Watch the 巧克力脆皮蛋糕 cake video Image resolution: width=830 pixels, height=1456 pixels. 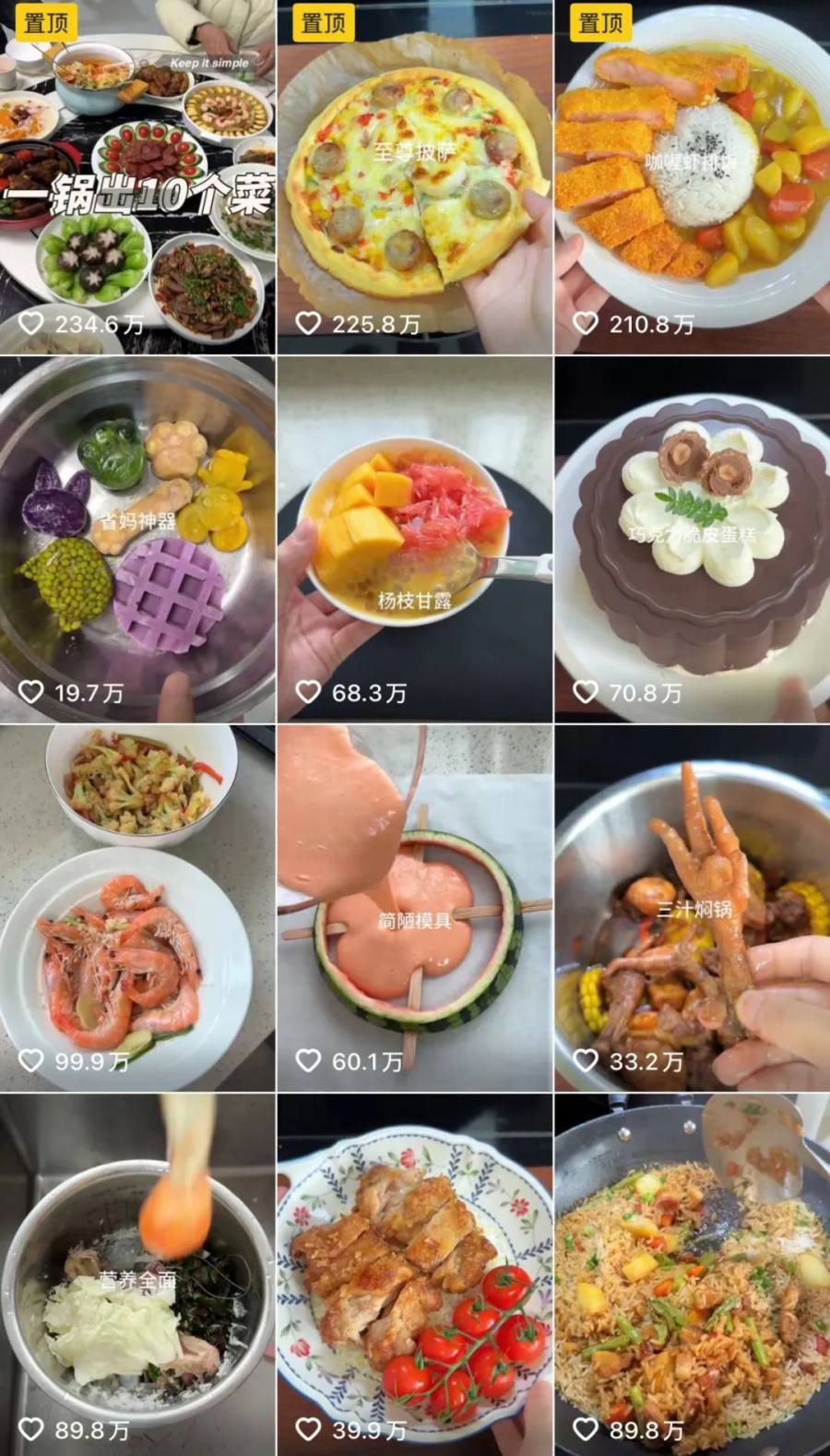(x=692, y=539)
